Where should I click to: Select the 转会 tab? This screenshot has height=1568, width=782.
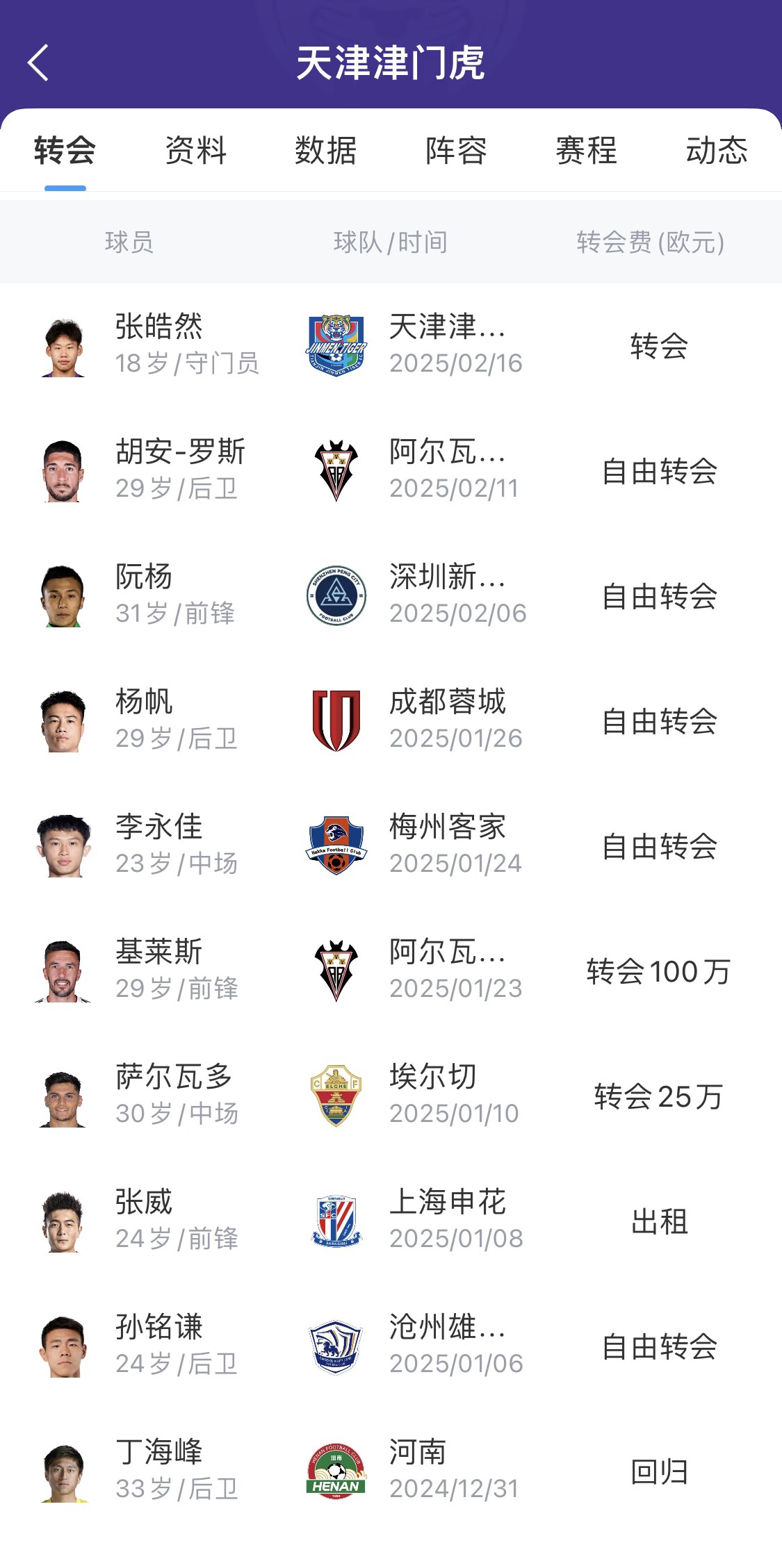pos(65,151)
